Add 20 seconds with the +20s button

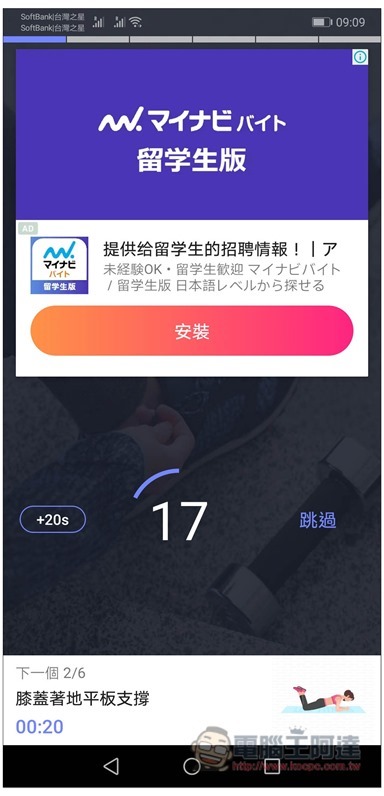point(53,519)
